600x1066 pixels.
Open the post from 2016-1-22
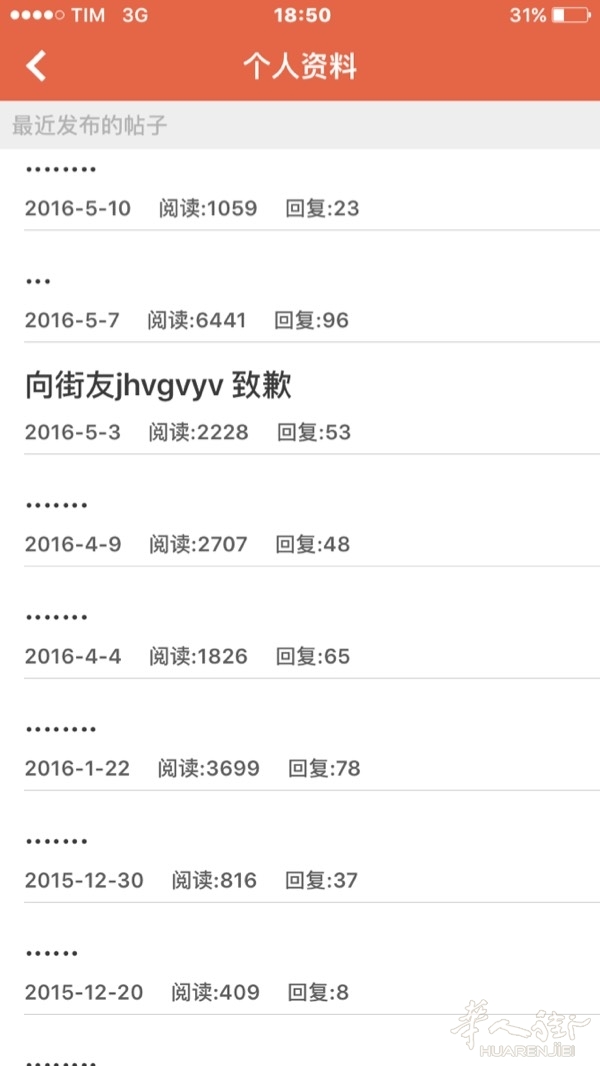300,750
